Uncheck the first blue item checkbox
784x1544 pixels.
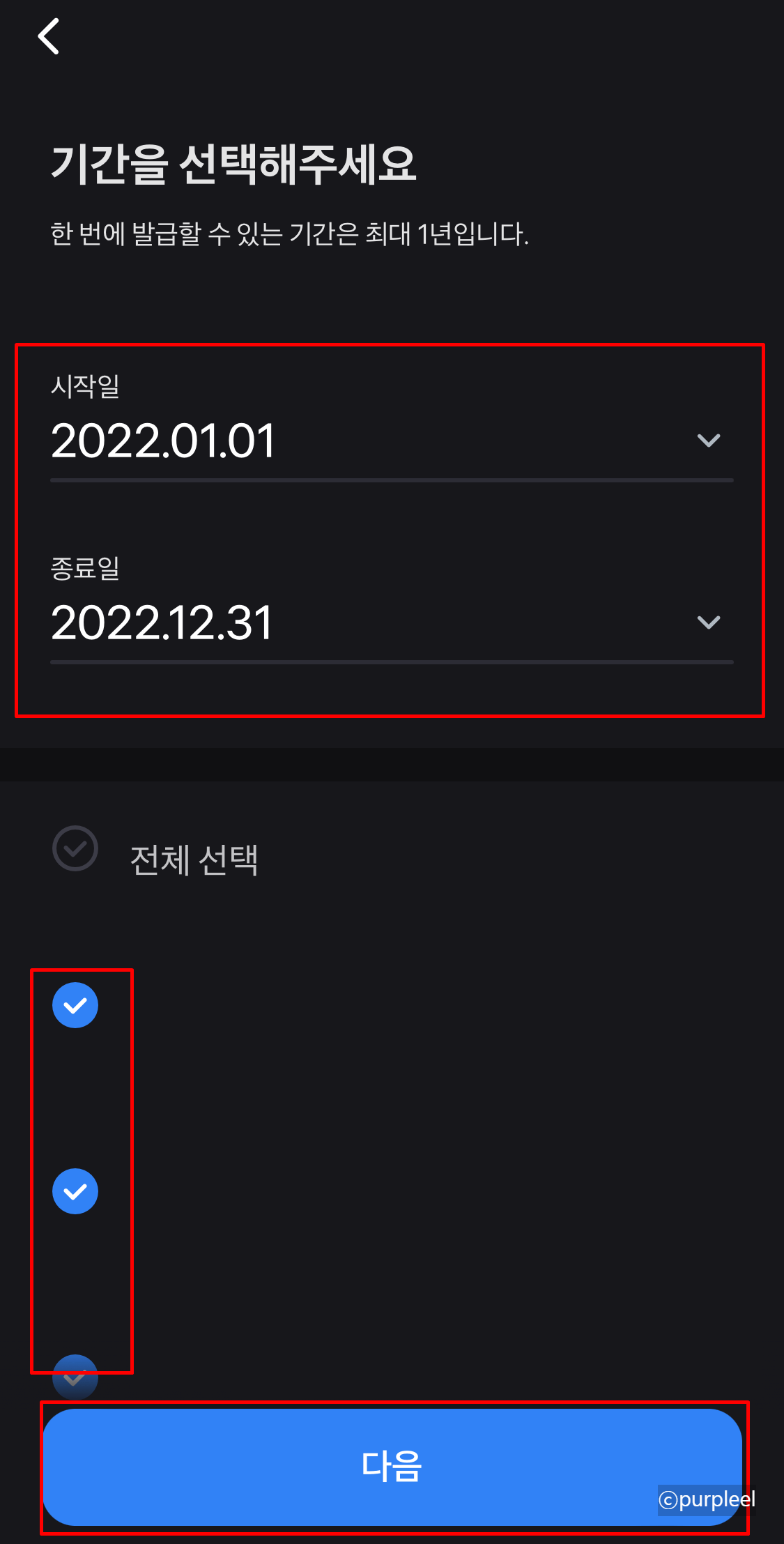pos(75,1006)
